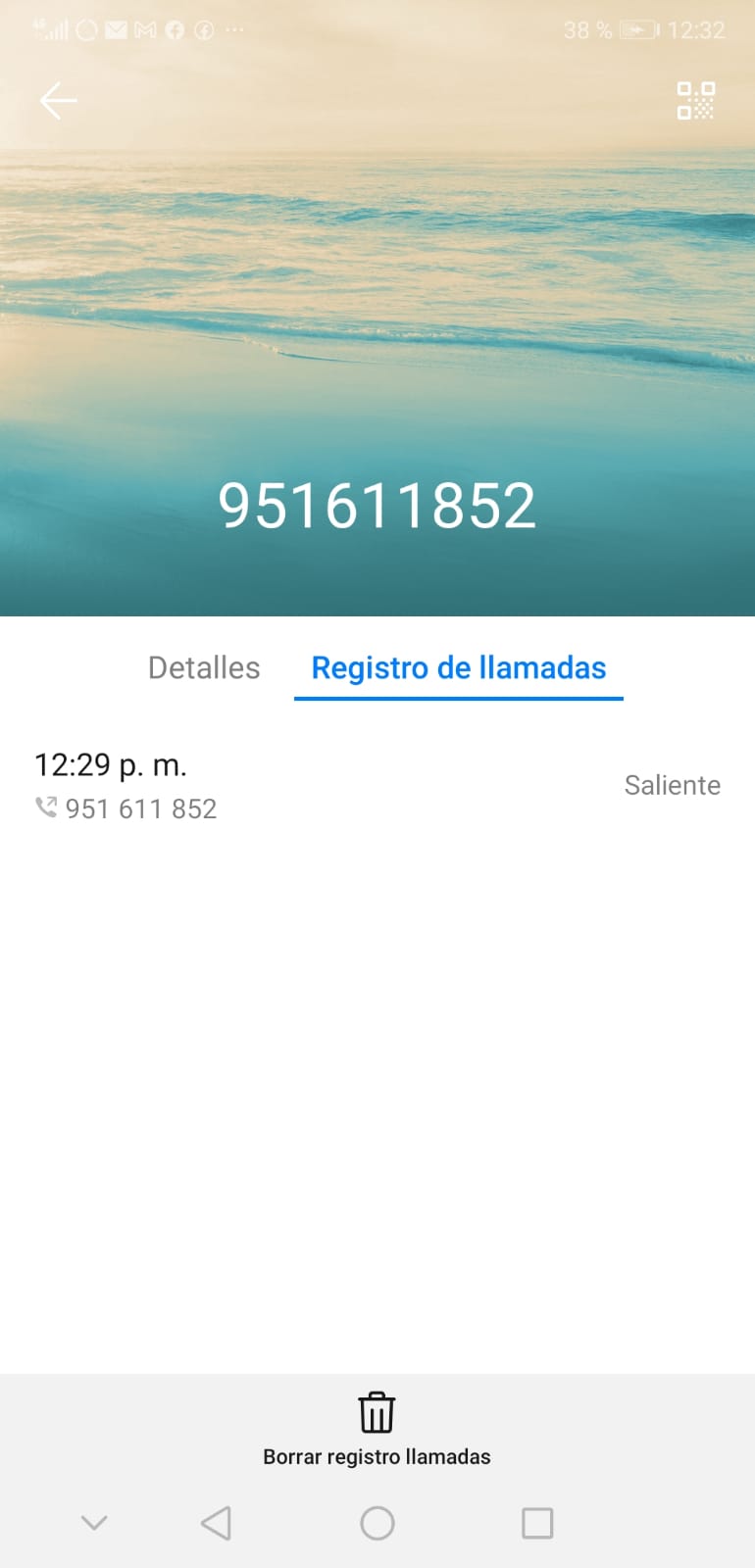Open the QR code icon

pos(696,101)
